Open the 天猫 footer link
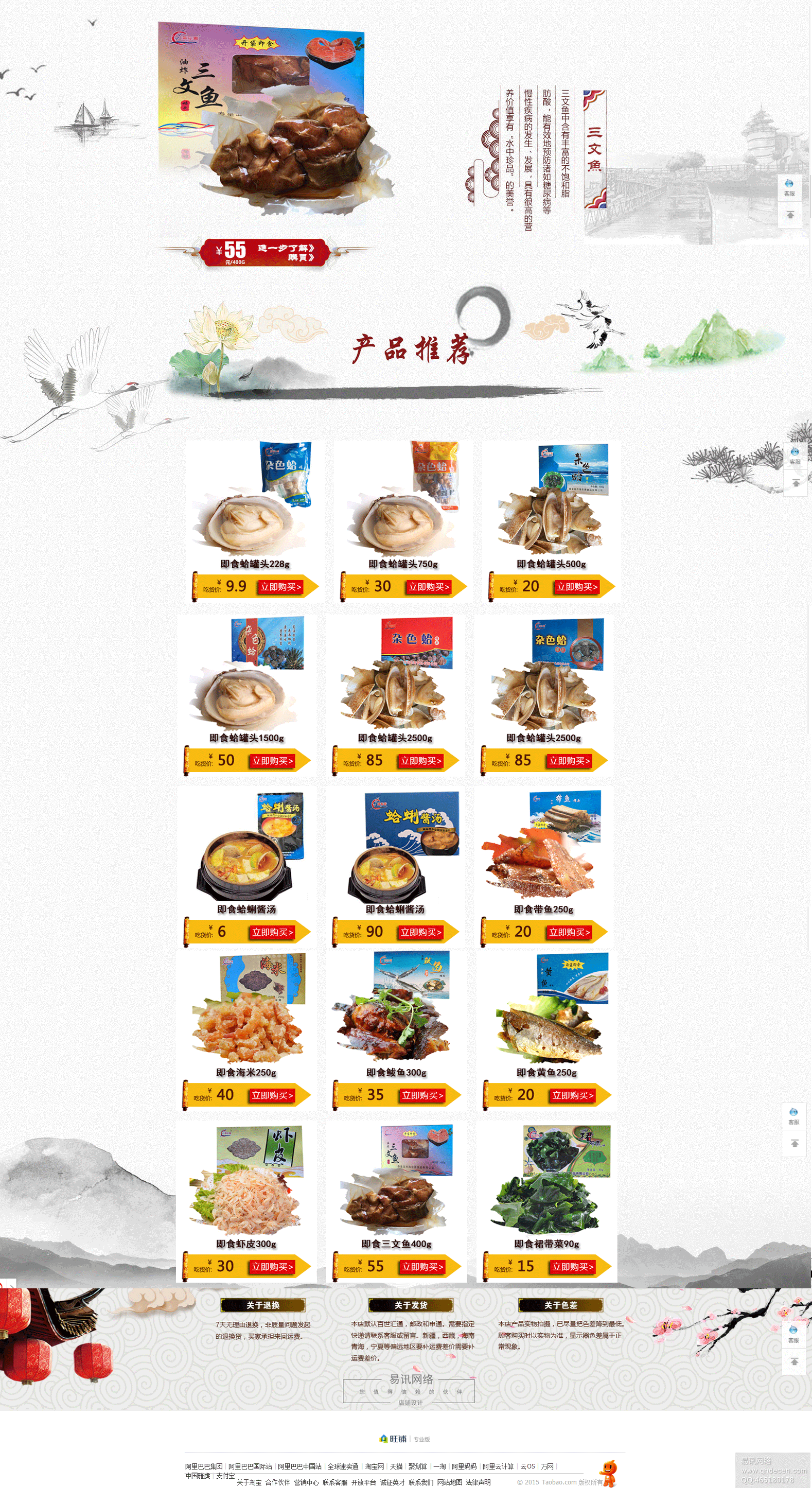 (x=396, y=1466)
